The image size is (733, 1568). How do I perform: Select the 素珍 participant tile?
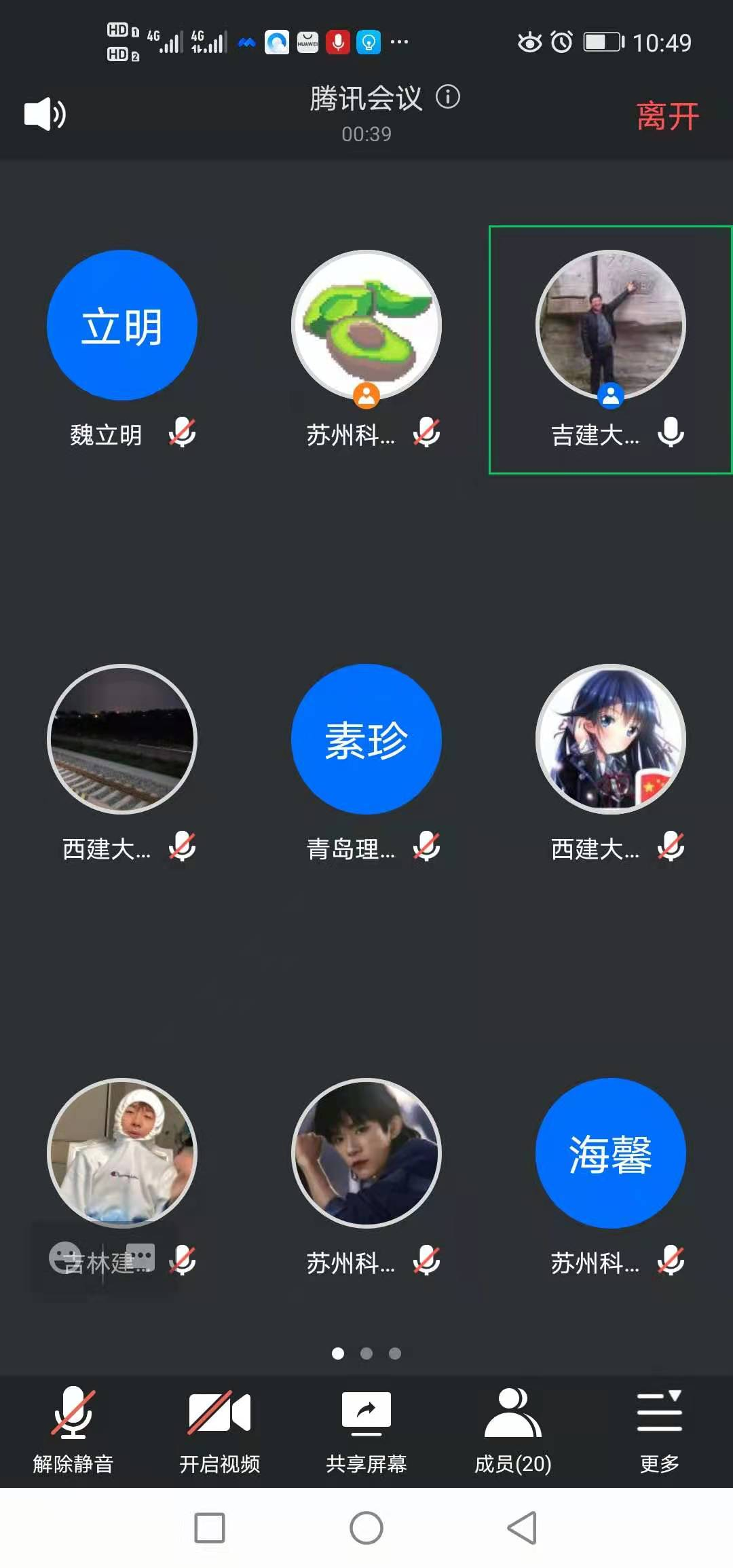[366, 739]
